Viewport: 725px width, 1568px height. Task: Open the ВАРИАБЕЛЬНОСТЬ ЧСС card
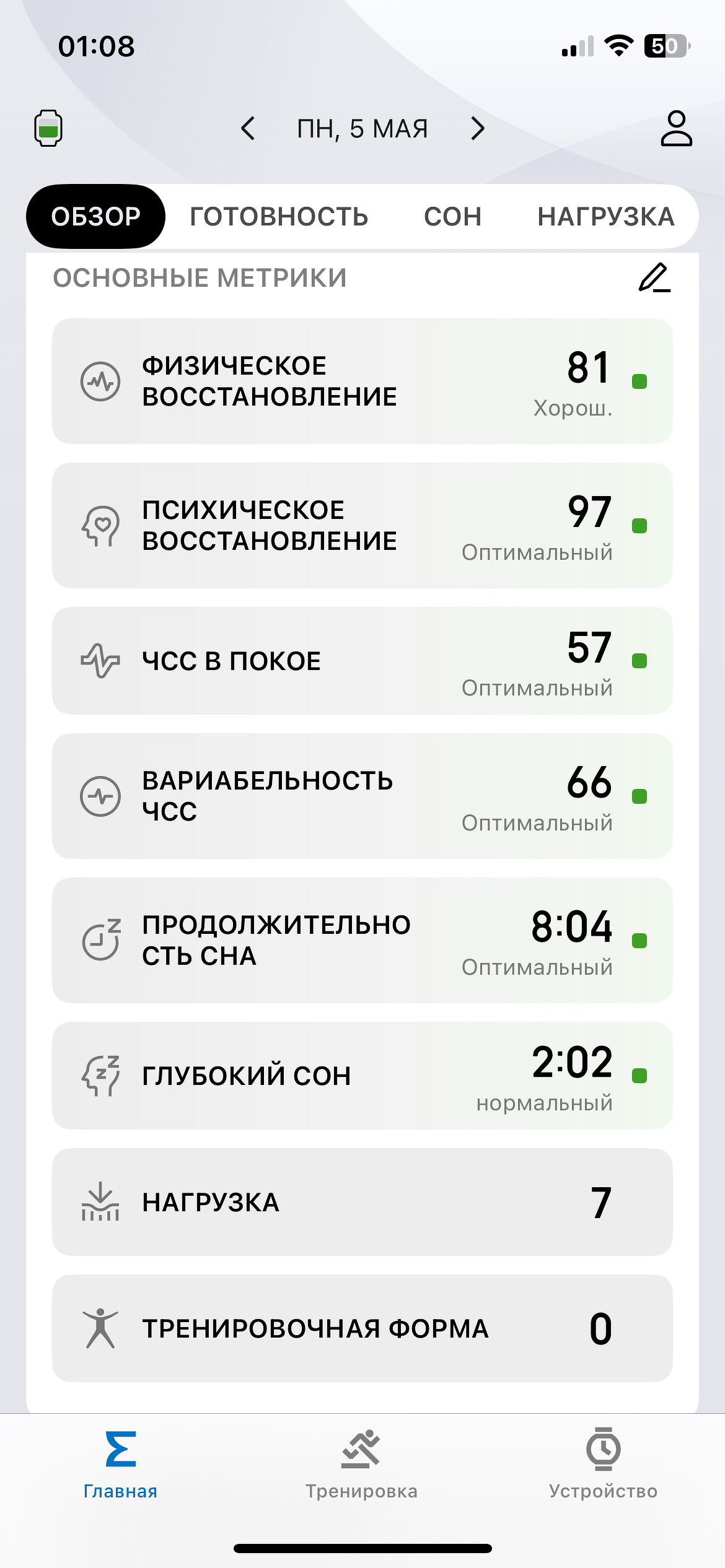point(362,796)
